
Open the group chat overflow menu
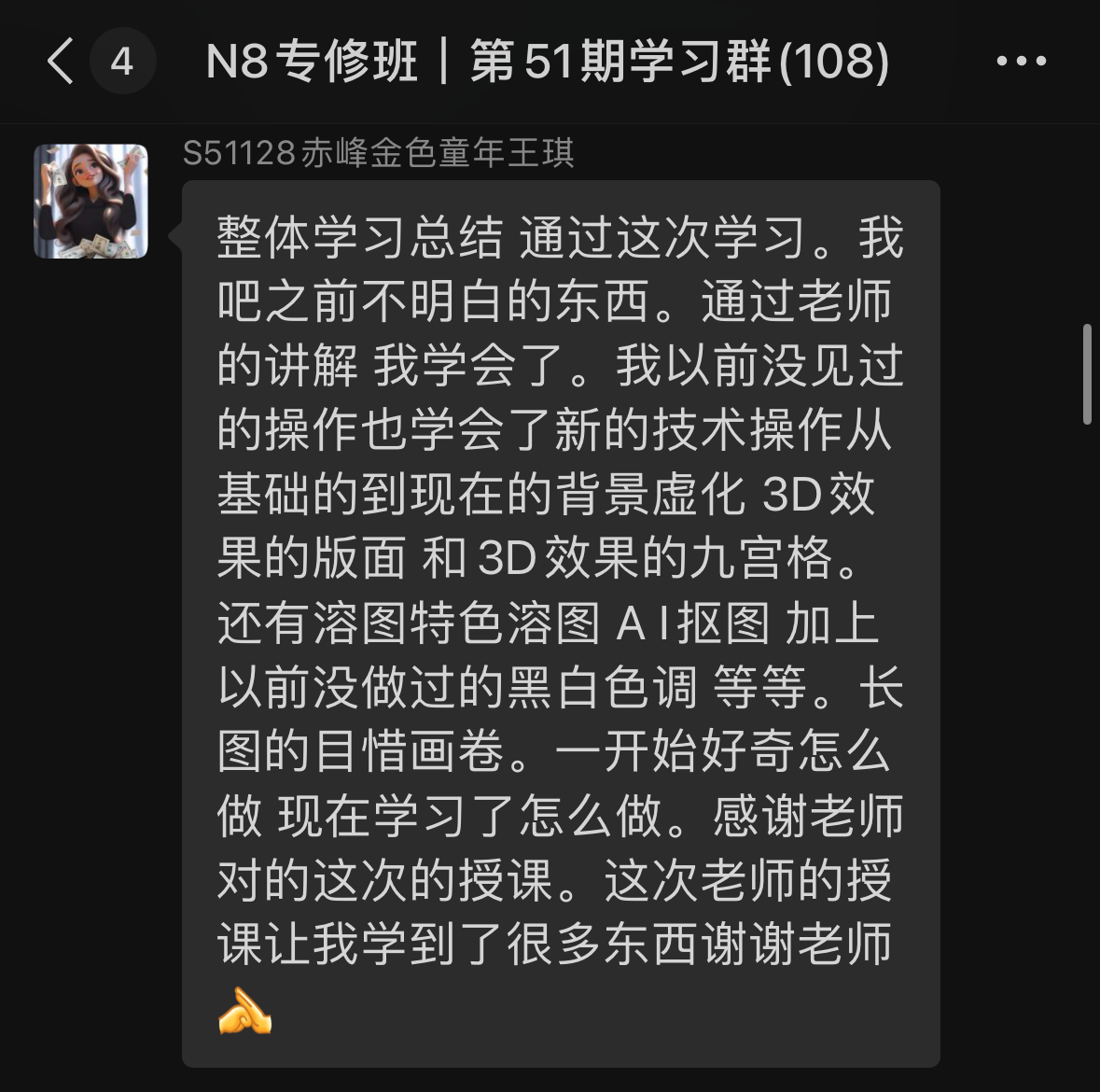[1022, 62]
